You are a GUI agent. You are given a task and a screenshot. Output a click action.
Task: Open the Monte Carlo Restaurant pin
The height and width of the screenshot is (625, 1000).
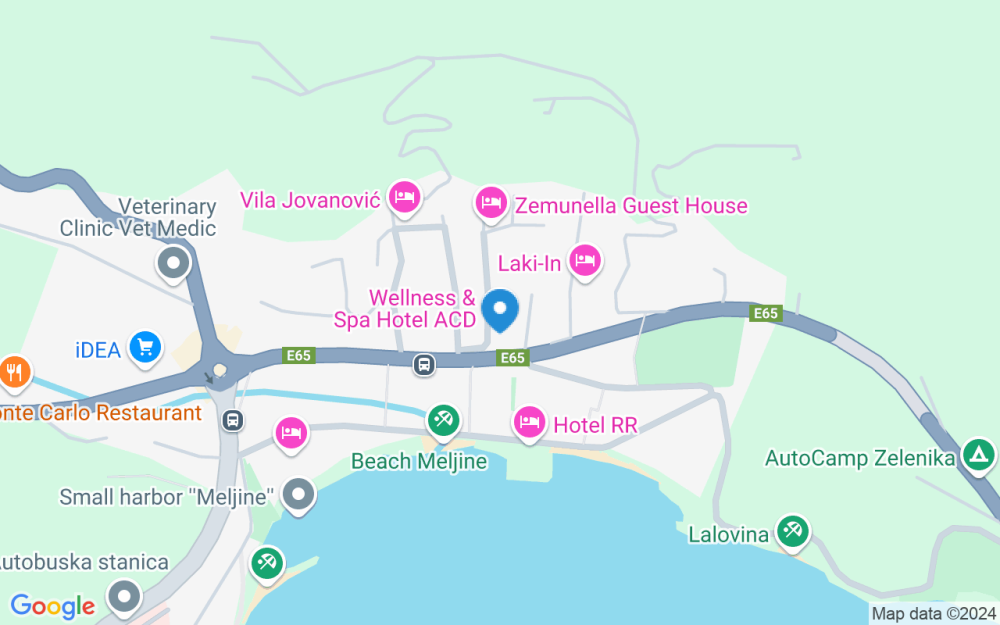[13, 373]
